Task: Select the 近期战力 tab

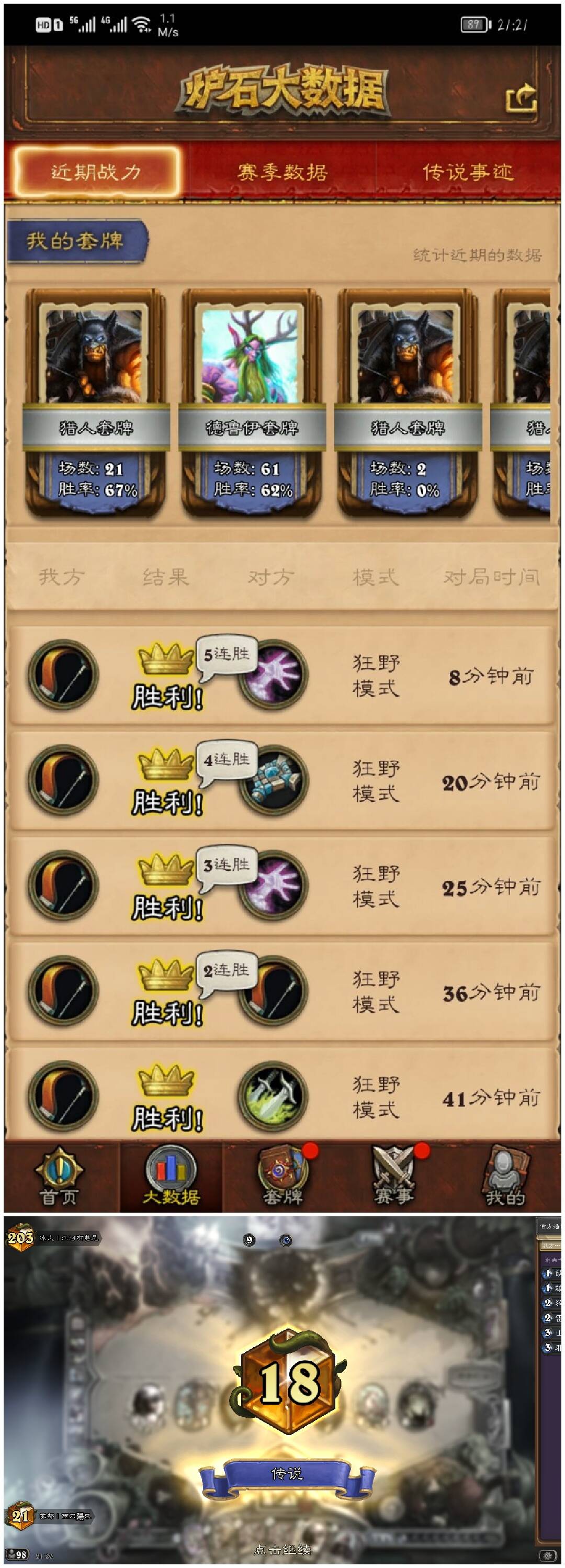Action: pos(96,172)
